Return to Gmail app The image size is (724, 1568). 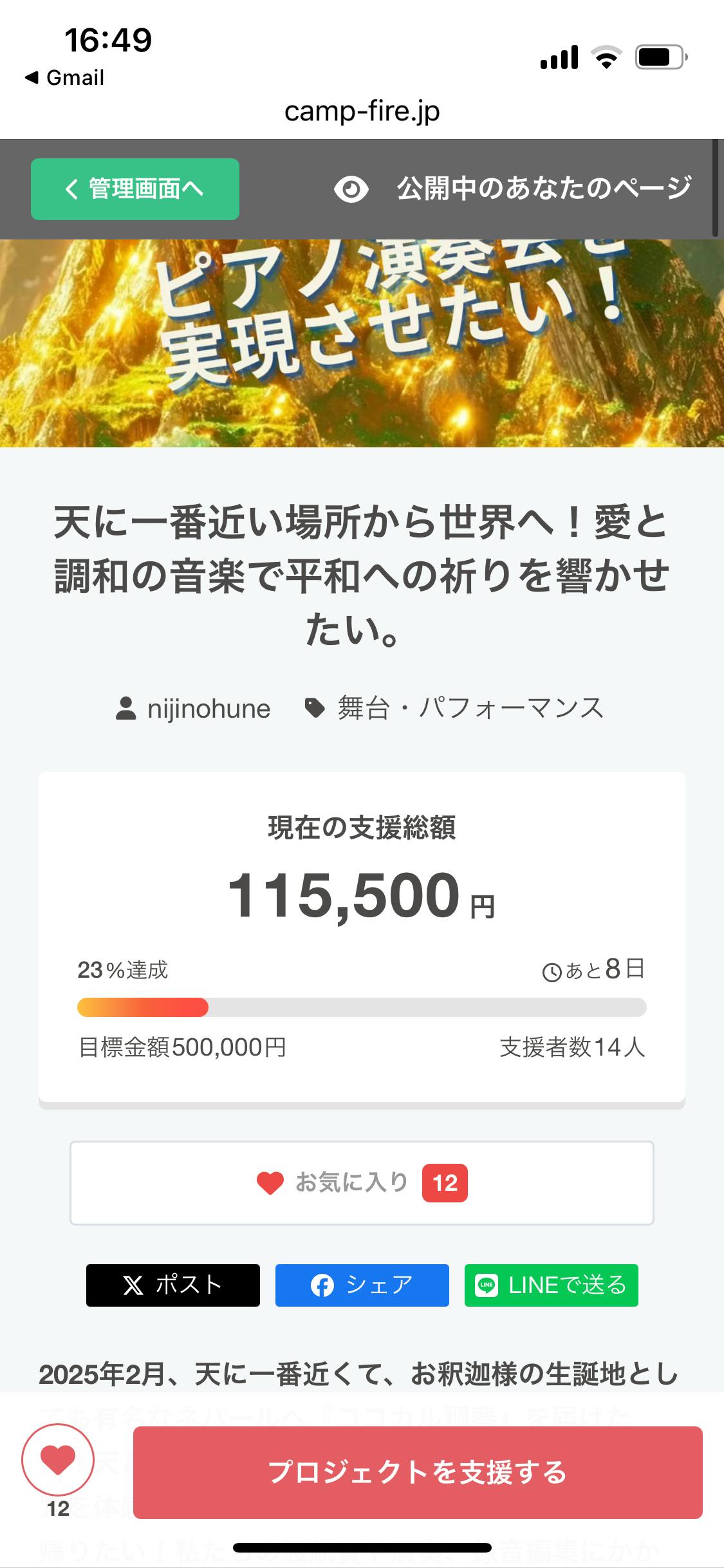pyautogui.click(x=64, y=78)
